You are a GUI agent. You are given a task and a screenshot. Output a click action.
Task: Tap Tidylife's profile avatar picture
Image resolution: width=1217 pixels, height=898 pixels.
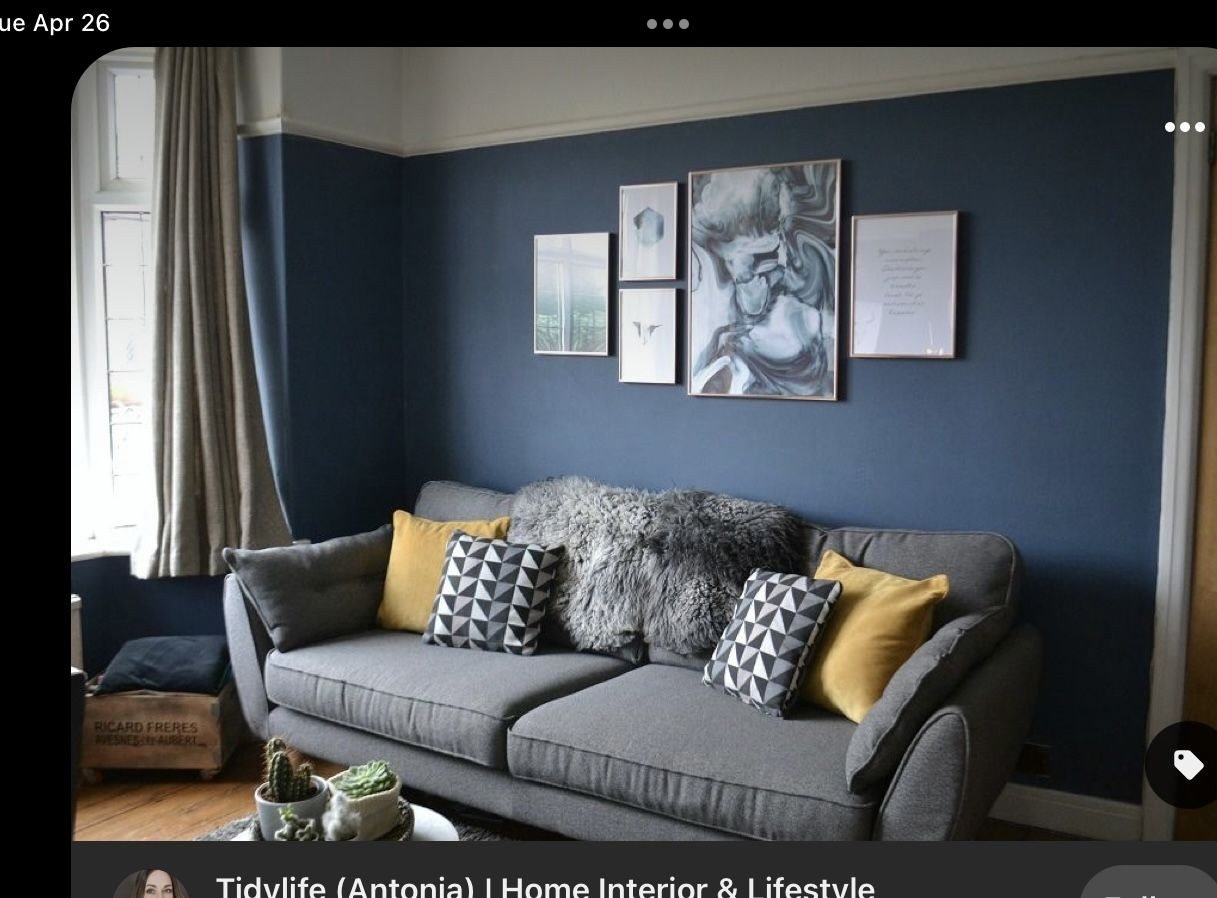(x=151, y=885)
